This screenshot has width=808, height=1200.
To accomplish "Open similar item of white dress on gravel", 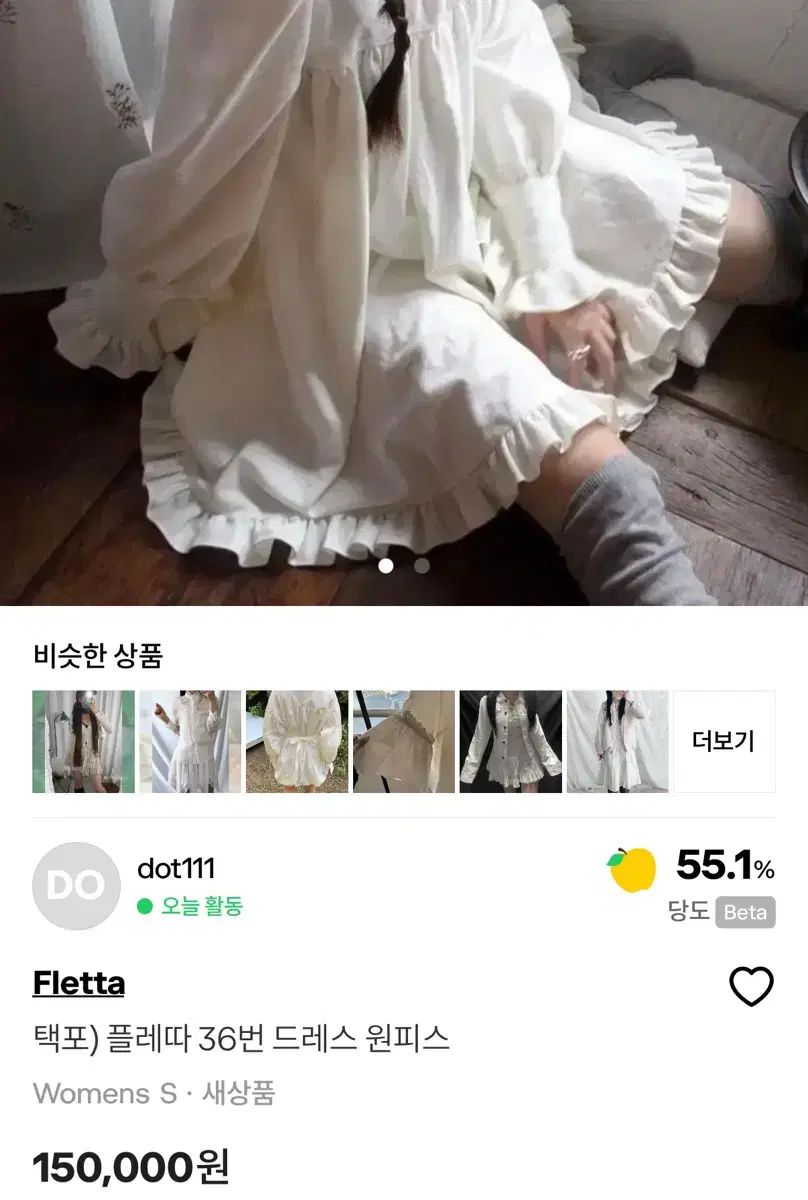I will (x=297, y=741).
